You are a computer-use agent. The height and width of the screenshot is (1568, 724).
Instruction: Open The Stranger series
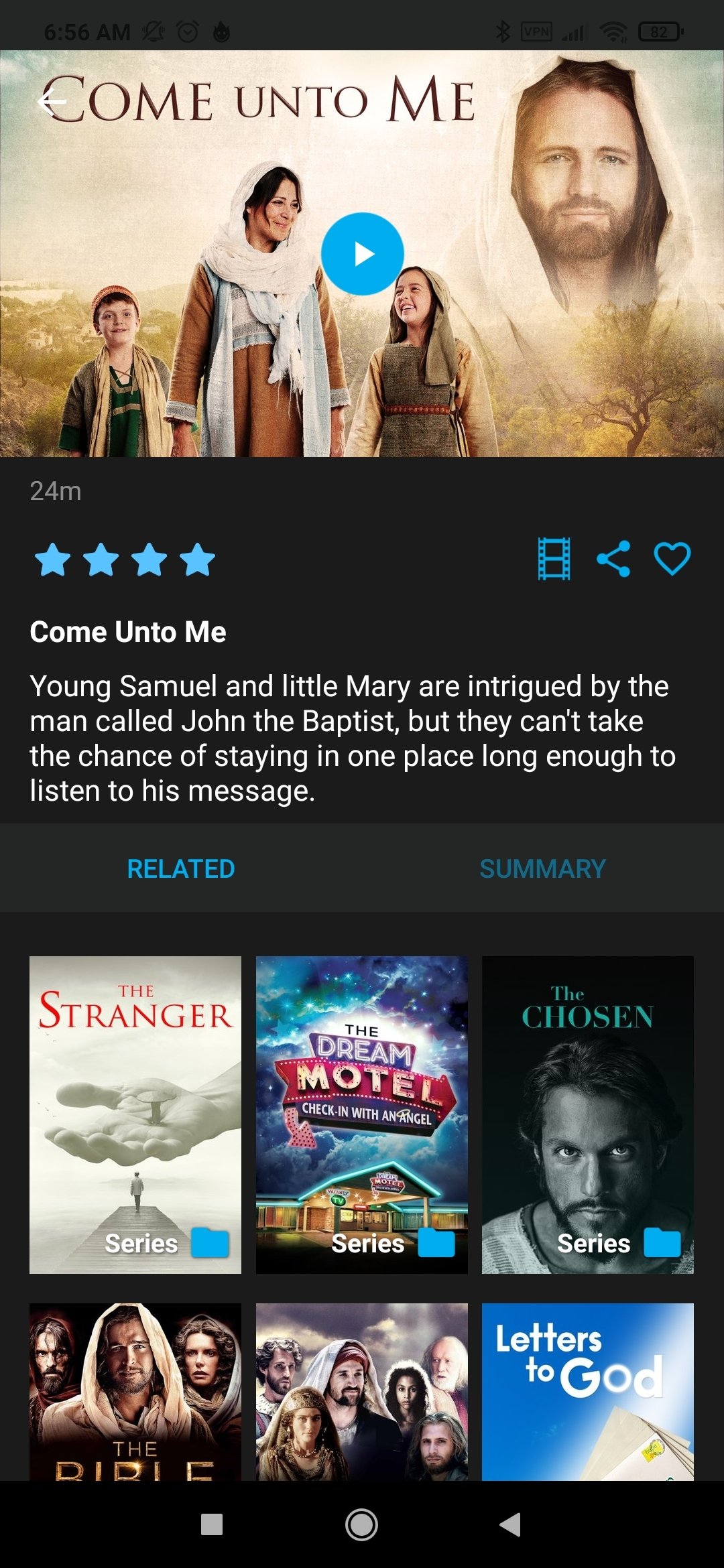pos(135,1114)
